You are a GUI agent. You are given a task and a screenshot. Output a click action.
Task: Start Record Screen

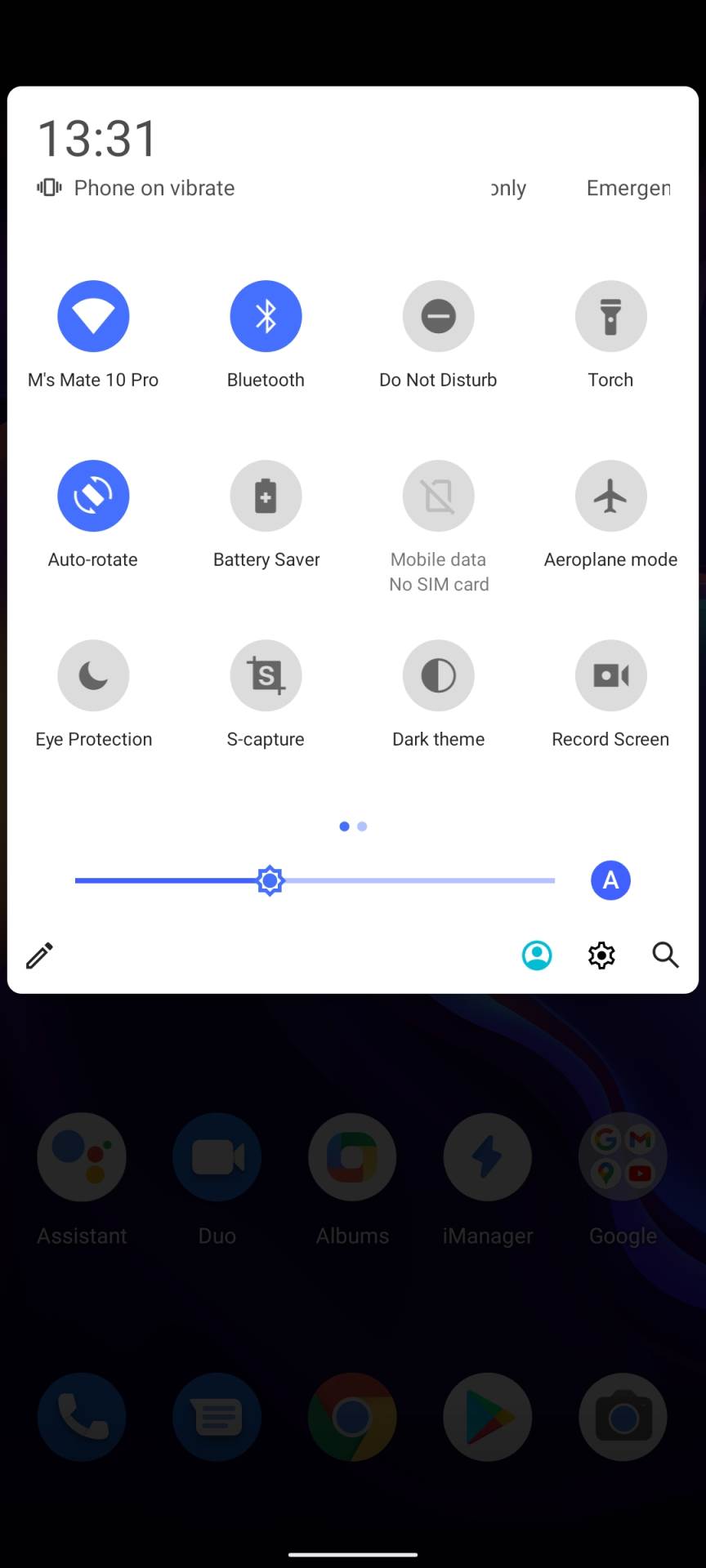610,675
